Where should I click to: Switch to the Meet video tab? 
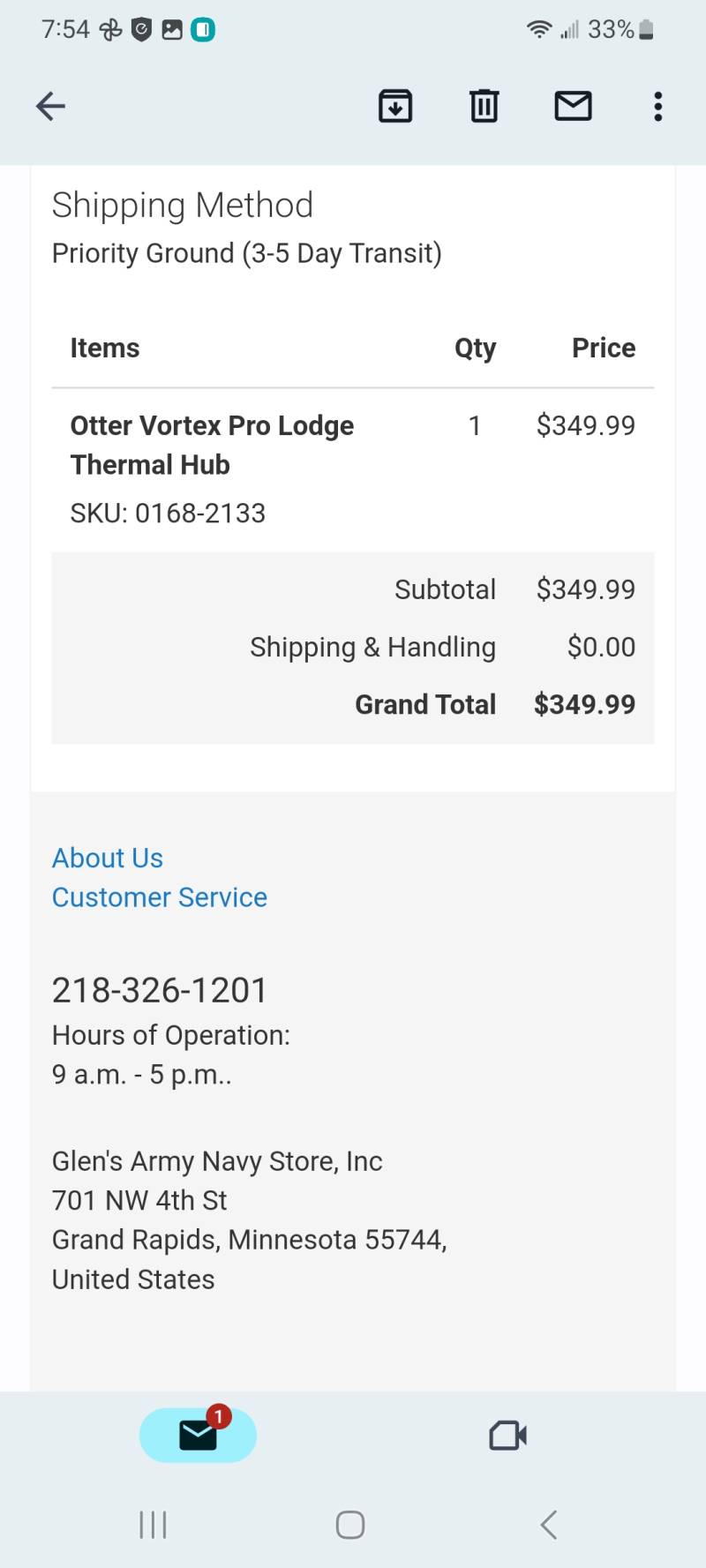pyautogui.click(x=508, y=1436)
